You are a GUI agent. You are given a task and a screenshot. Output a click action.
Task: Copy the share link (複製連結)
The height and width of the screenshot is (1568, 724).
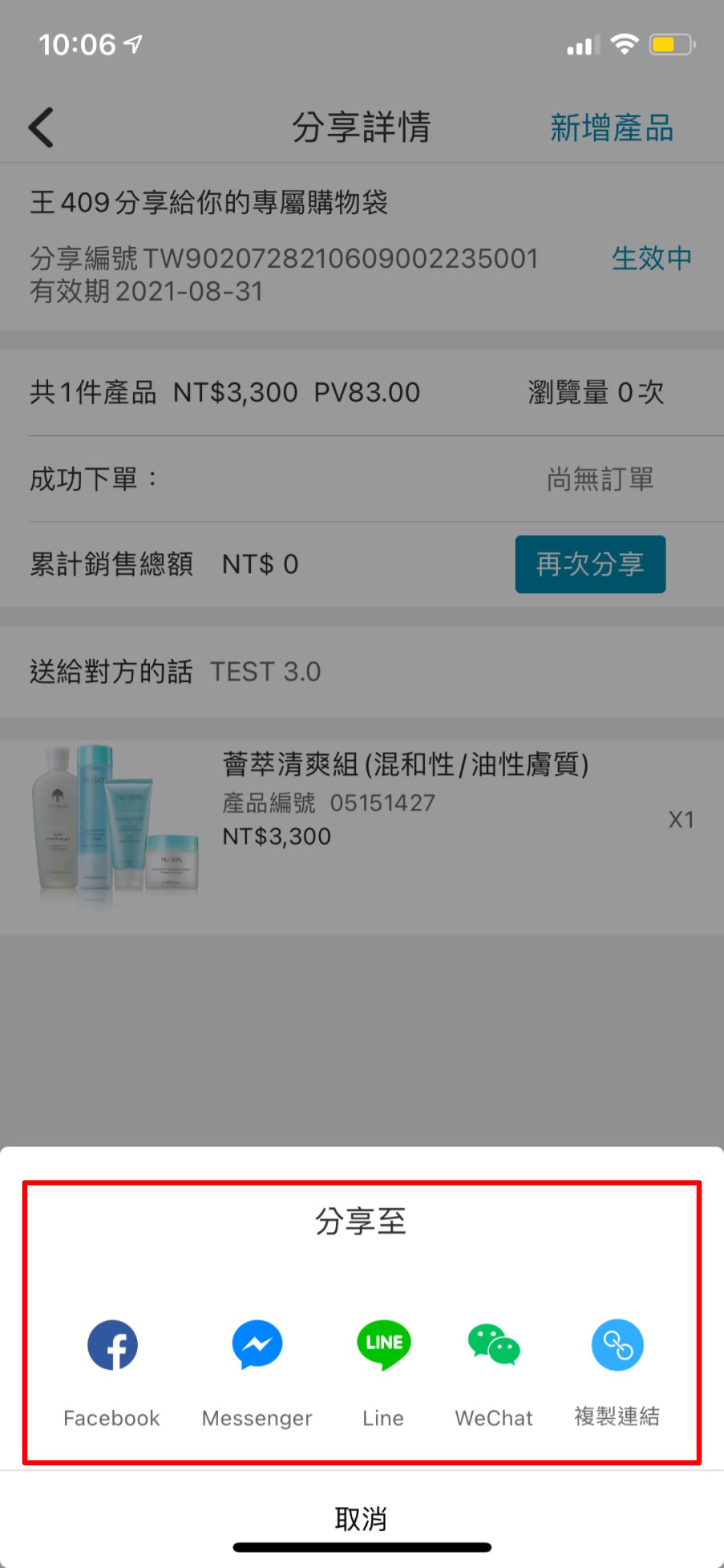[x=617, y=1345]
